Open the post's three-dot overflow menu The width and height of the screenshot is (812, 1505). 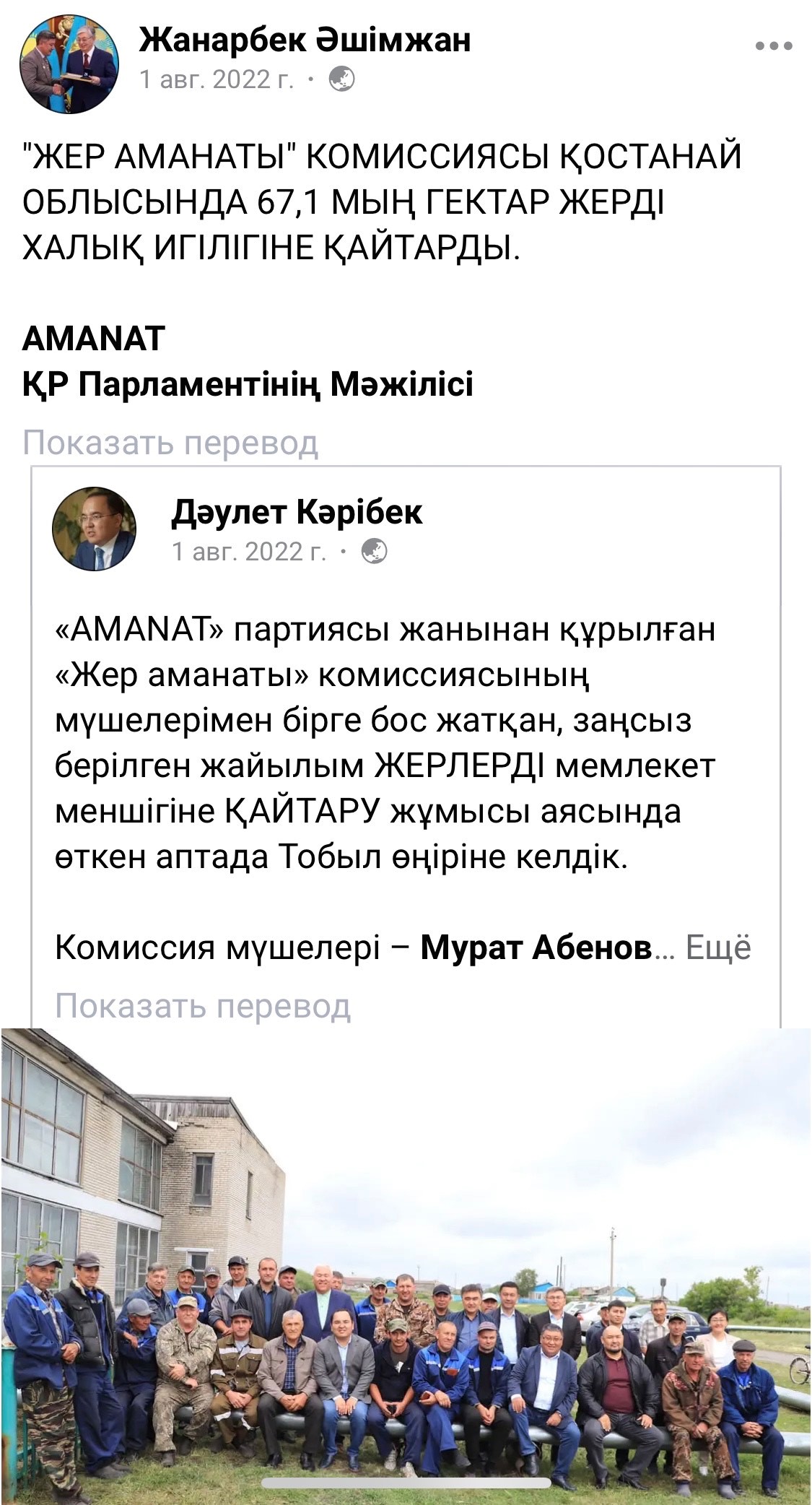click(x=774, y=46)
